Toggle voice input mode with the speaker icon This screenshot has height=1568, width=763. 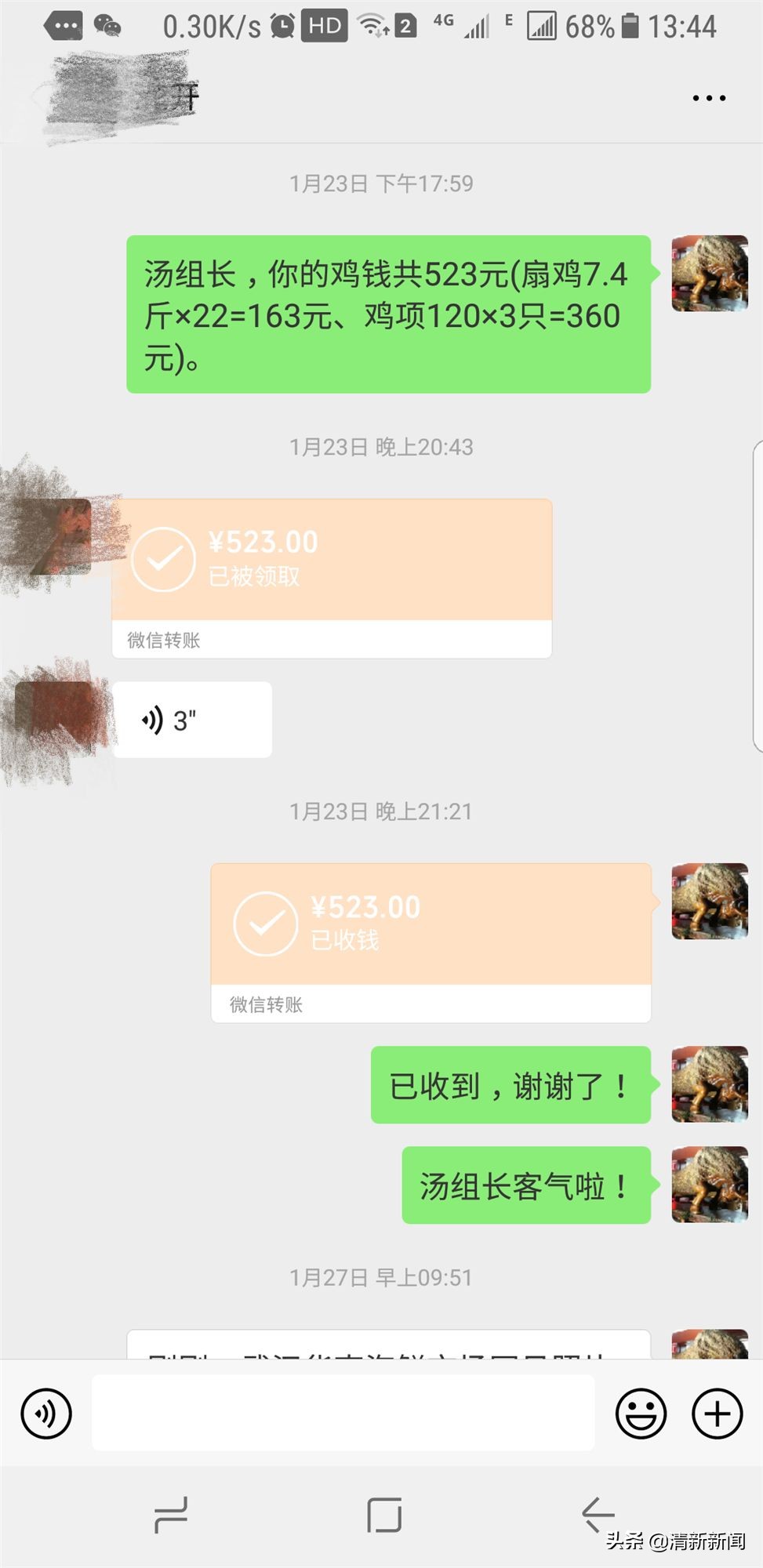pos(45,1414)
